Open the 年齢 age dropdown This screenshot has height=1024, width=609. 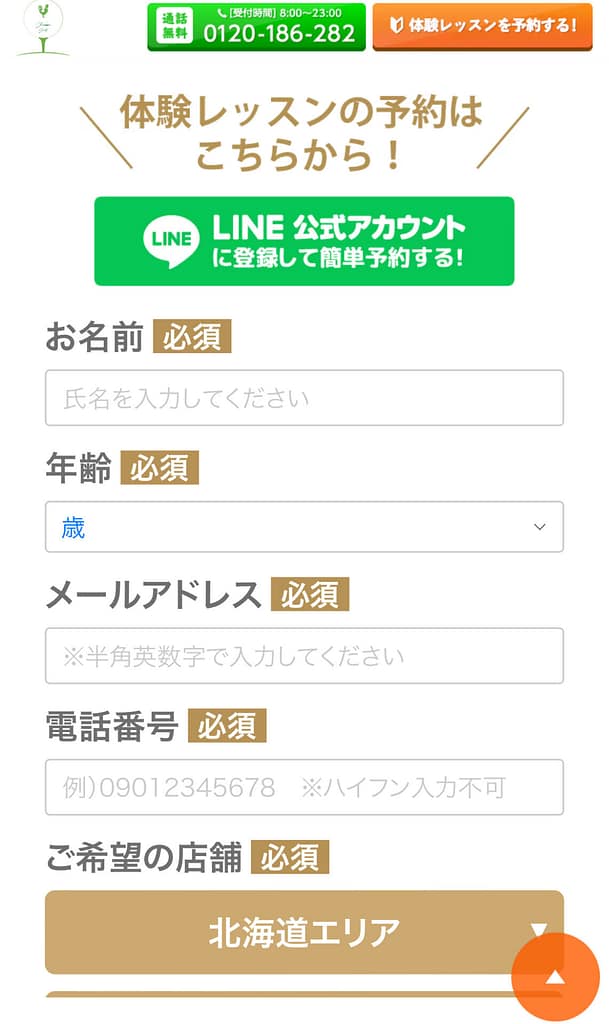click(304, 527)
